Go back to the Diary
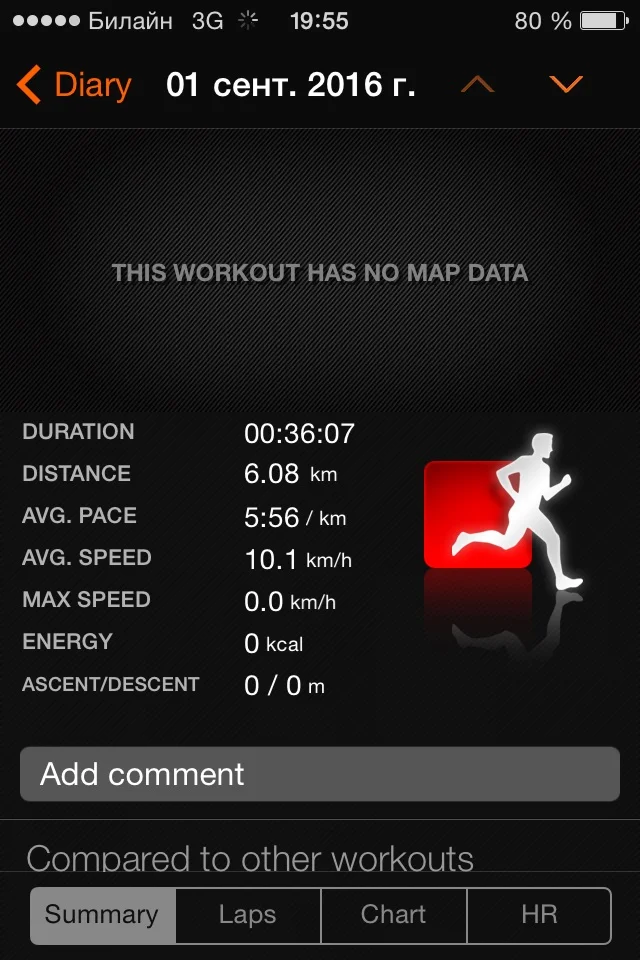640x960 pixels. 75,85
